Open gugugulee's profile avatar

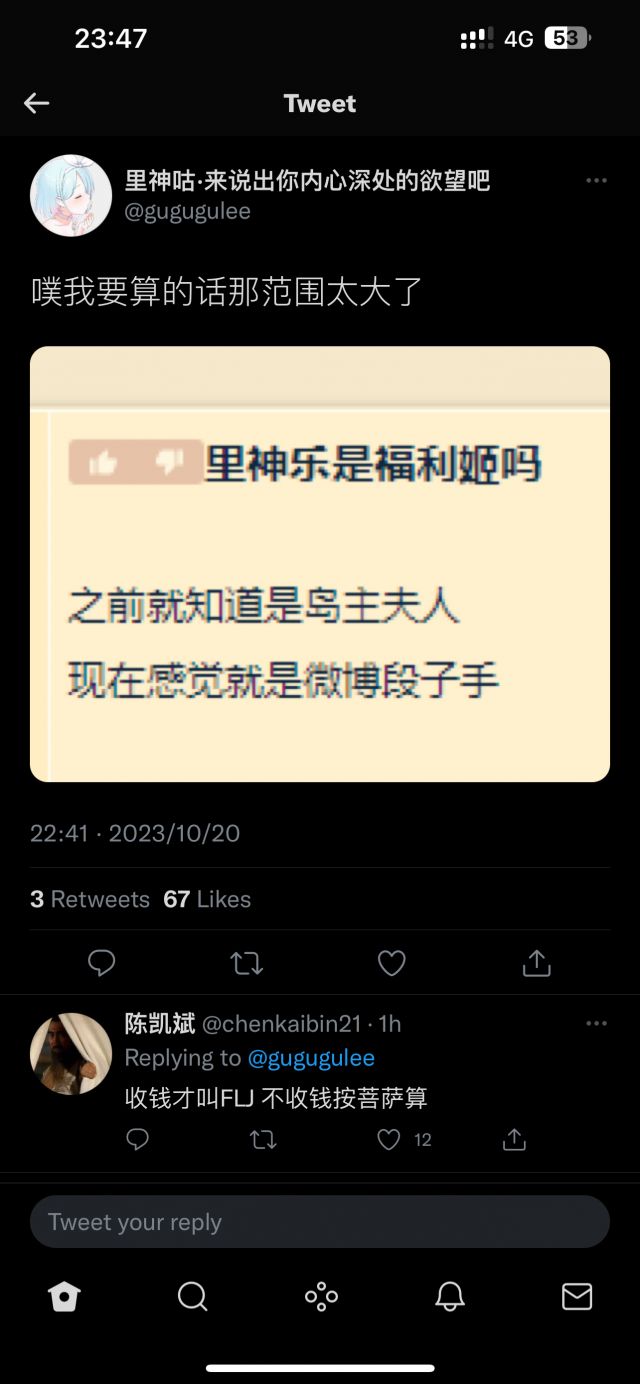tap(71, 195)
